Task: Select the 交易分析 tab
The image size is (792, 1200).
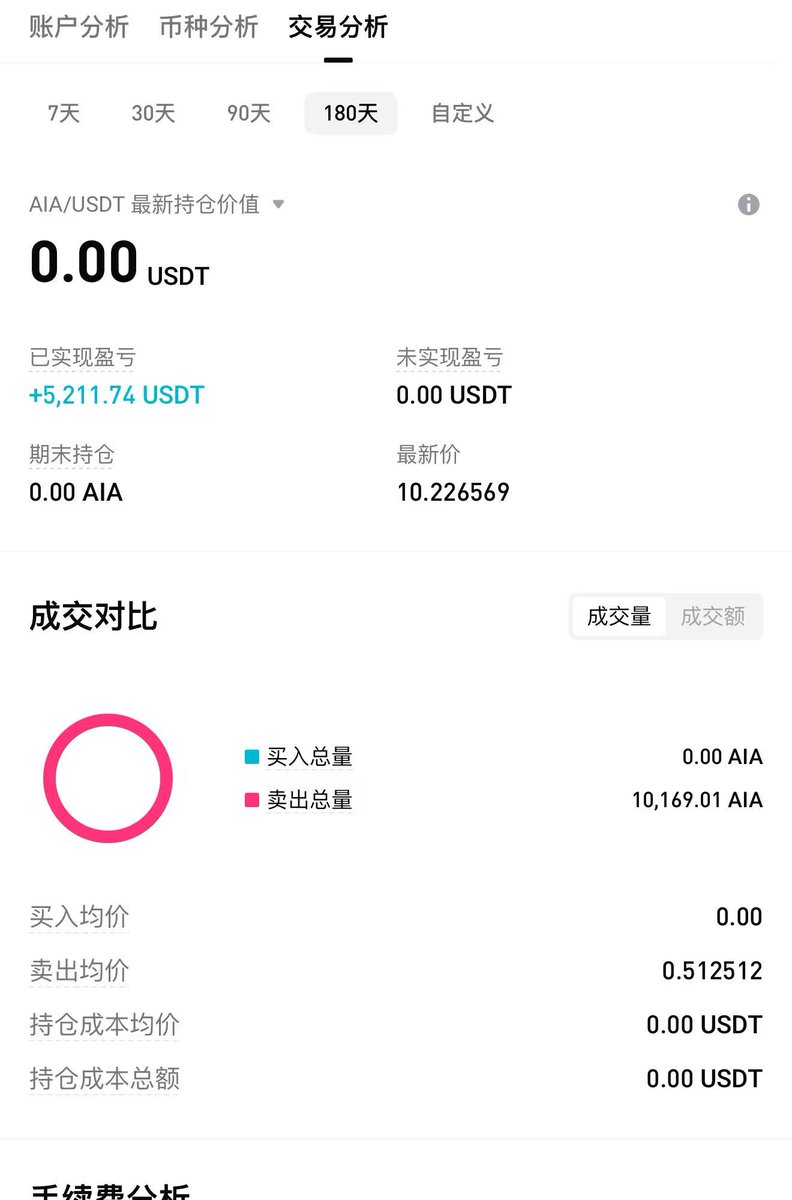Action: (x=338, y=27)
